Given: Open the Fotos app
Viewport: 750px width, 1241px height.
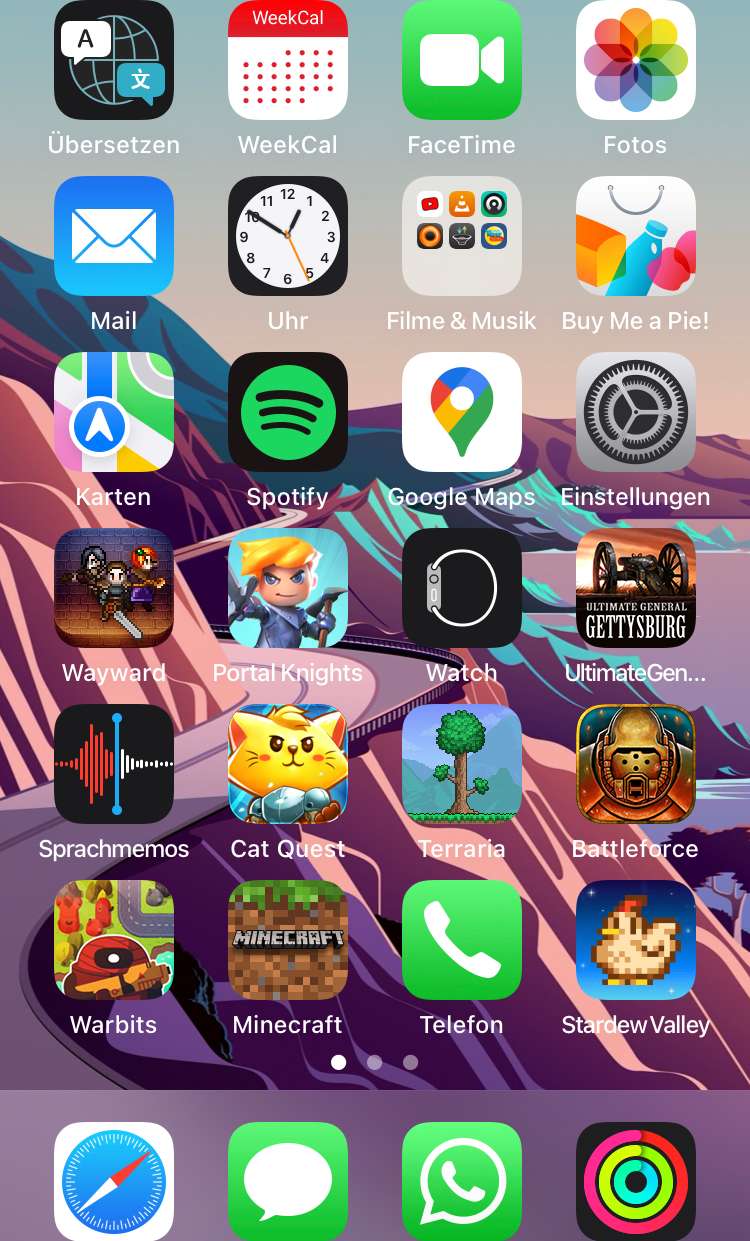Looking at the screenshot, I should tap(636, 60).
